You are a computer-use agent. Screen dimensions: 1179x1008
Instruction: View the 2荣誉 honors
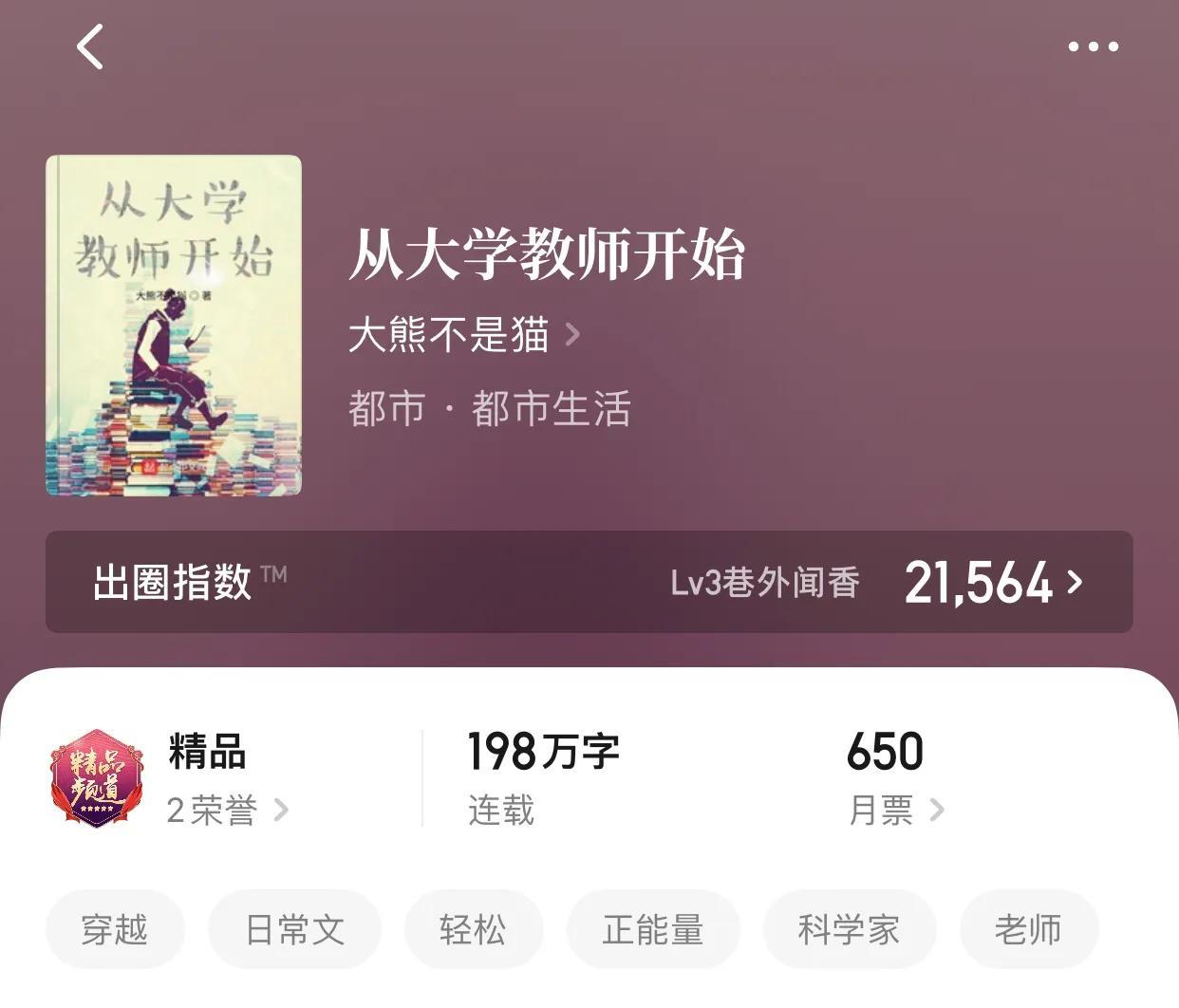tap(226, 811)
